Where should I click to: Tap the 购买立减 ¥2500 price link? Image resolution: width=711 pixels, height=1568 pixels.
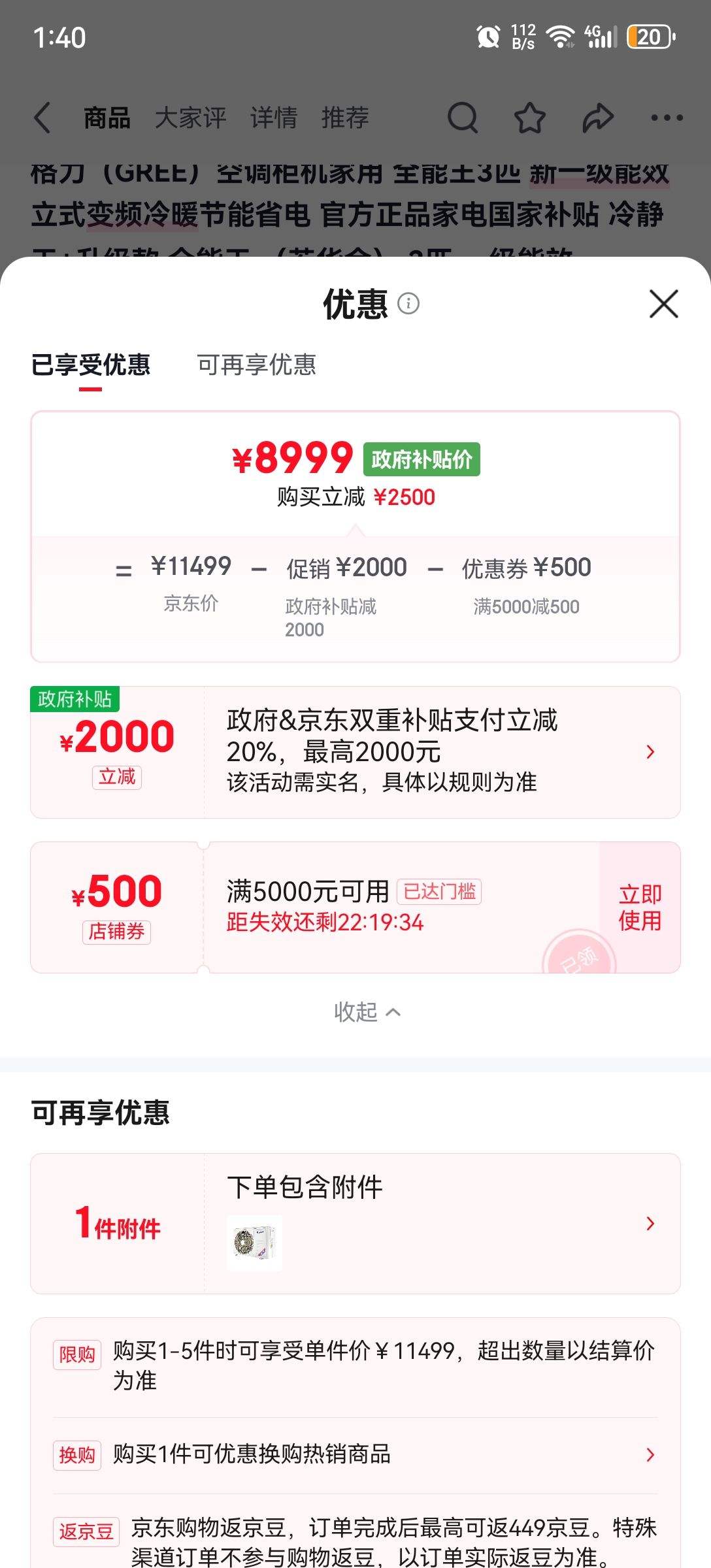click(x=354, y=497)
